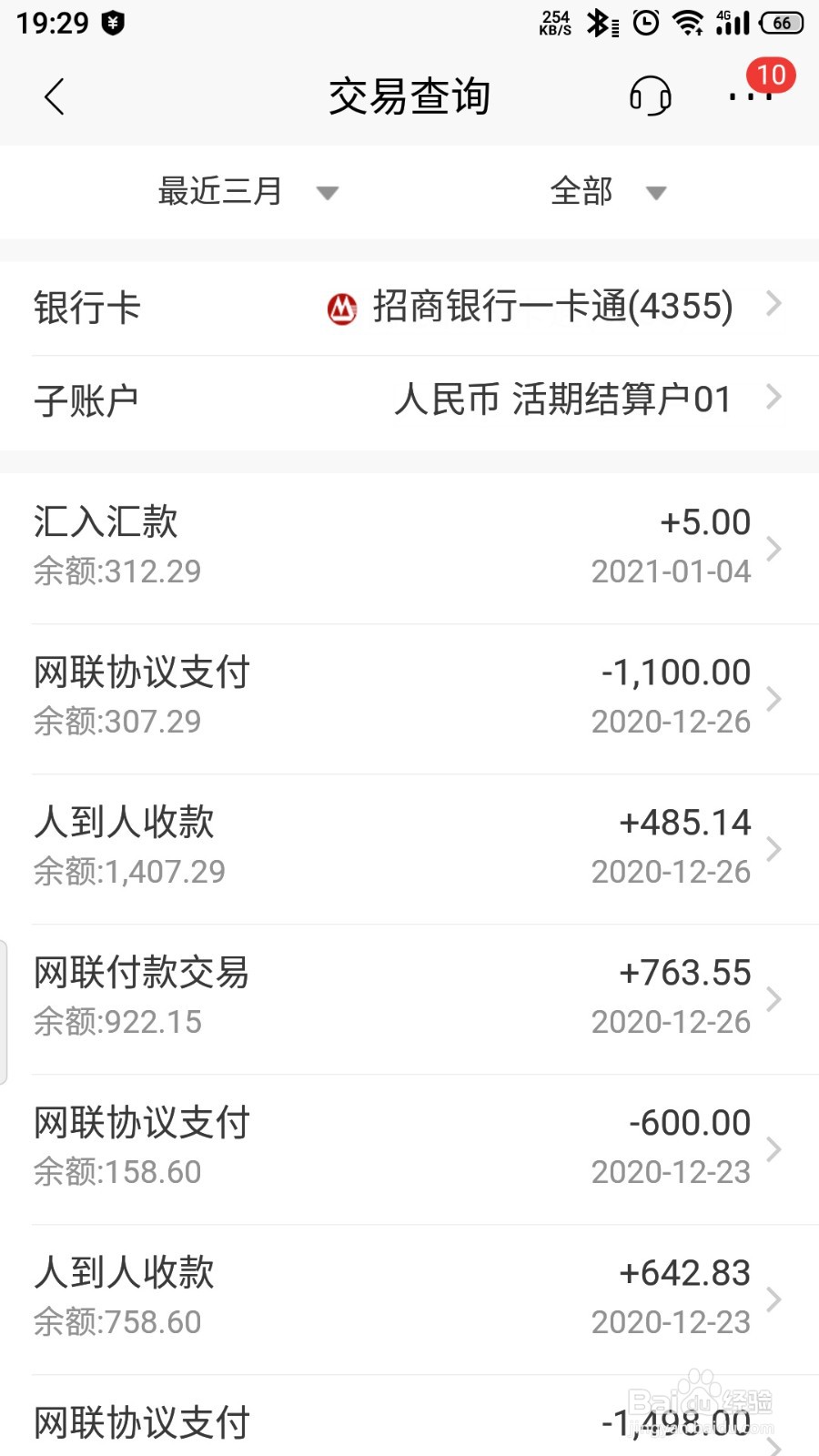819x1456 pixels.
Task: Expand the 全部 transaction type dropdown
Action: pos(608,192)
